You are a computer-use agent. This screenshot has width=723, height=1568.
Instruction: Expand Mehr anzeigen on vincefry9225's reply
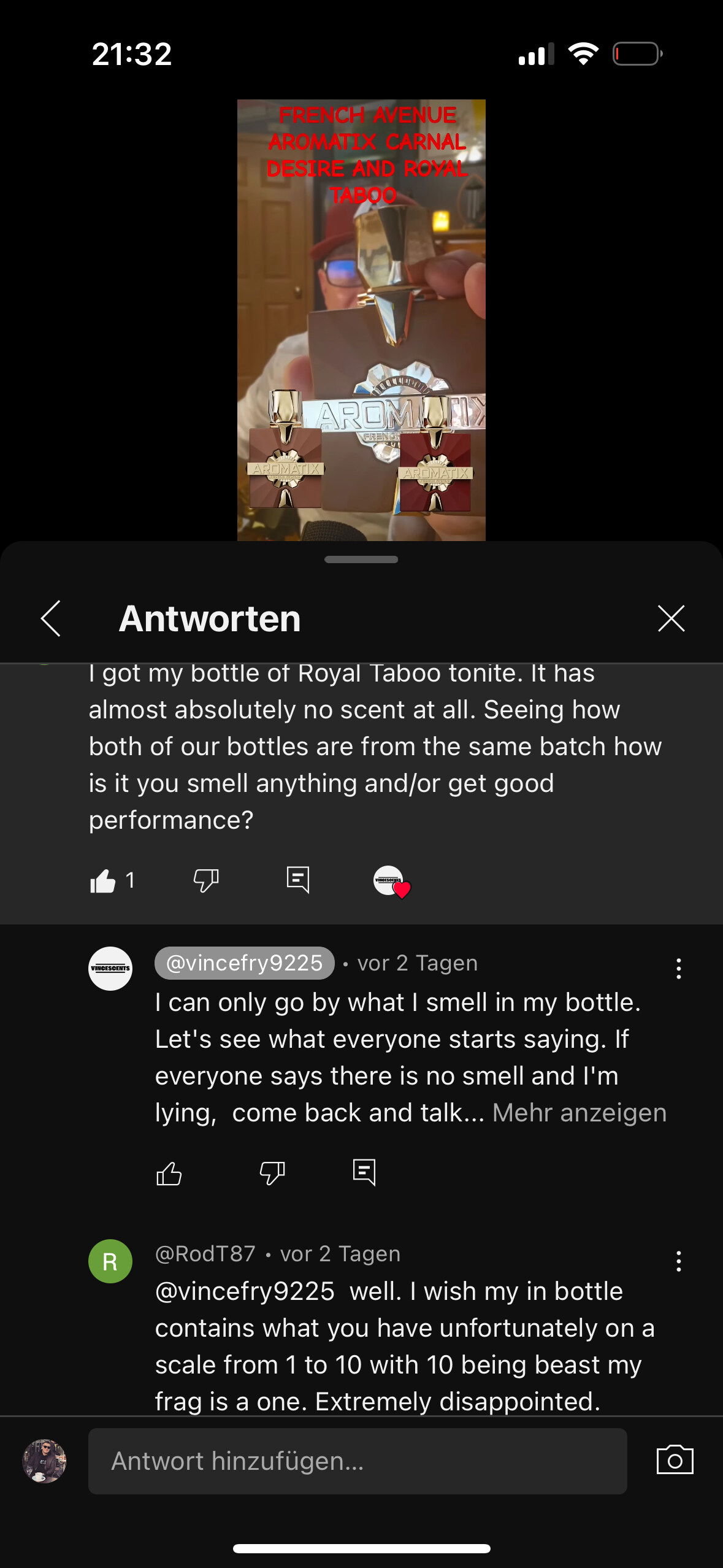[579, 1112]
